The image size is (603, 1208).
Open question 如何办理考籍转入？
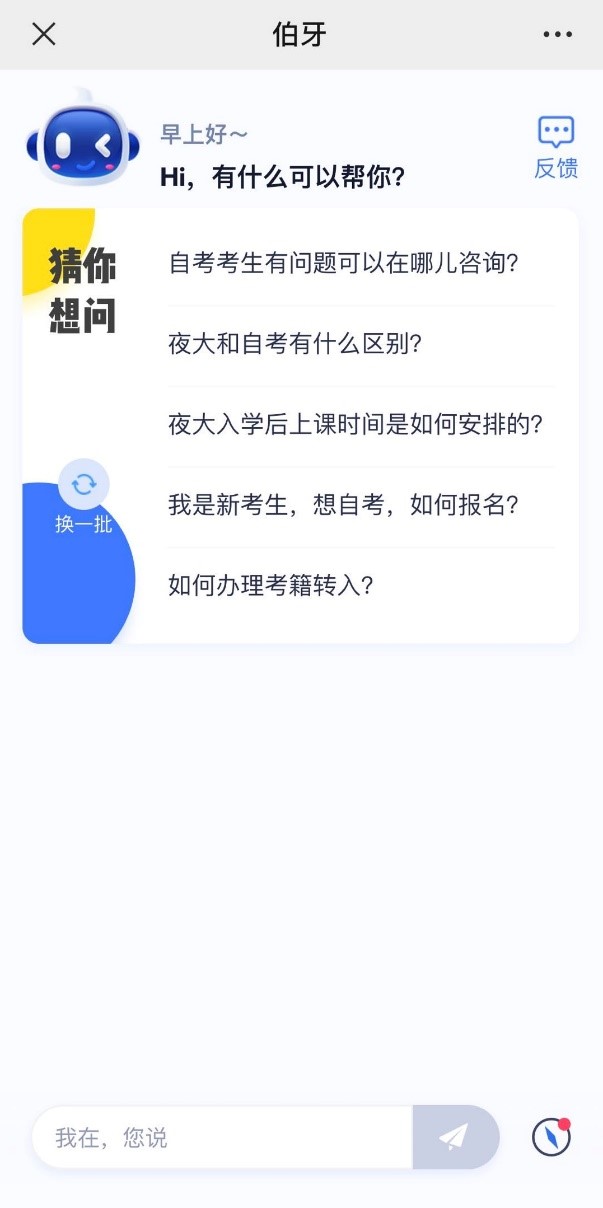tap(271, 584)
